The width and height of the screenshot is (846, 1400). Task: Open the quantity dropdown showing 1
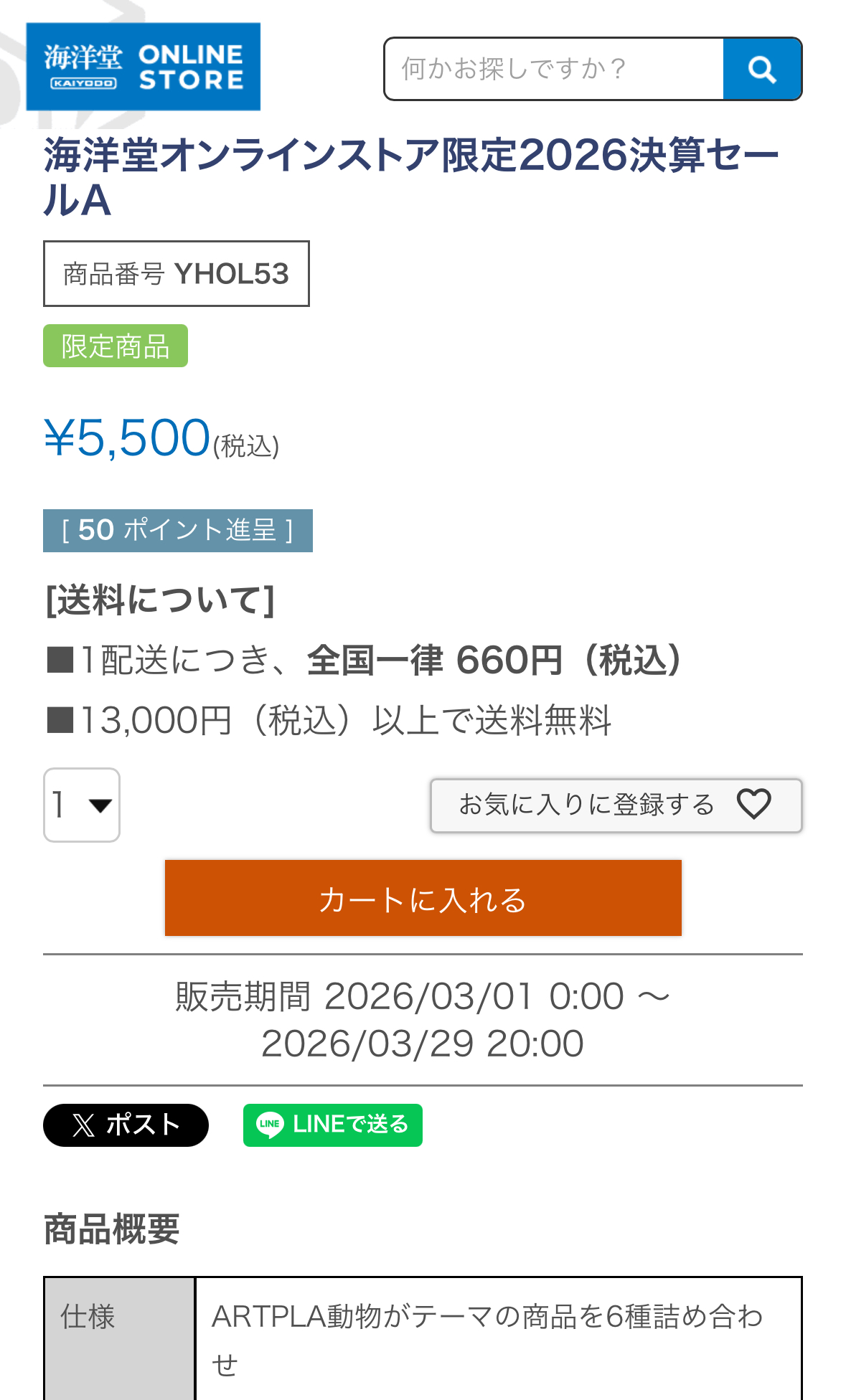[x=82, y=805]
